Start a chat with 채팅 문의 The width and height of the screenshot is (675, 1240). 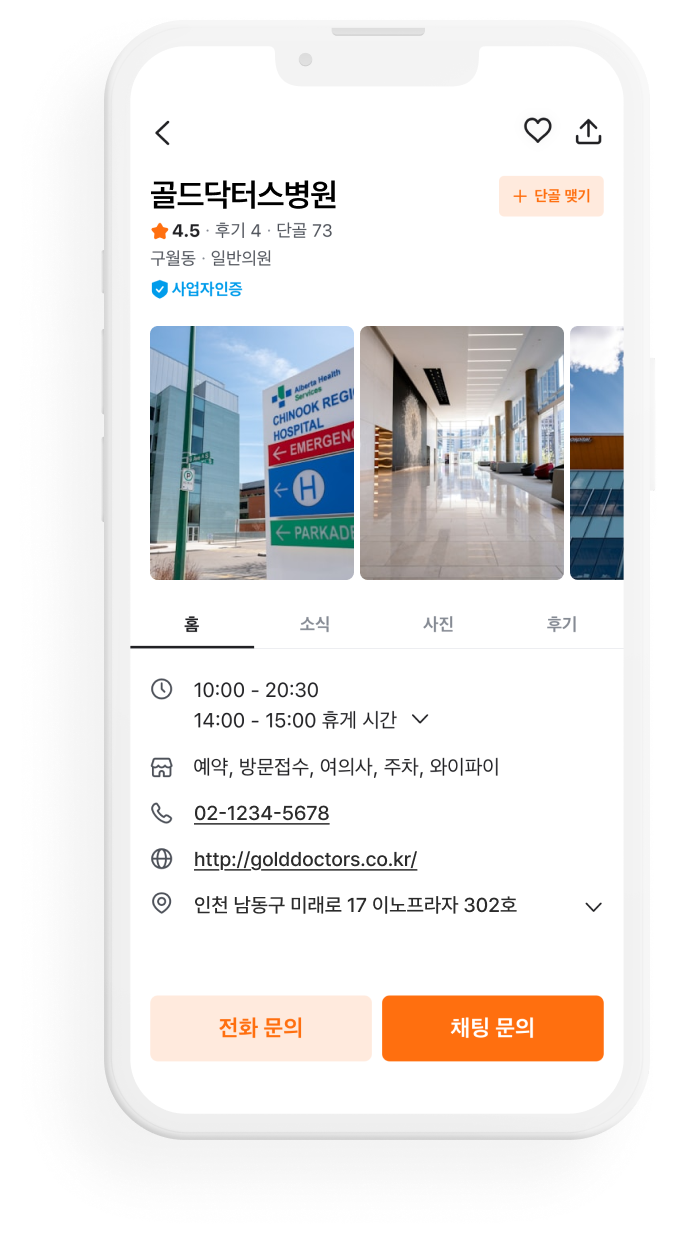pyautogui.click(x=493, y=1028)
